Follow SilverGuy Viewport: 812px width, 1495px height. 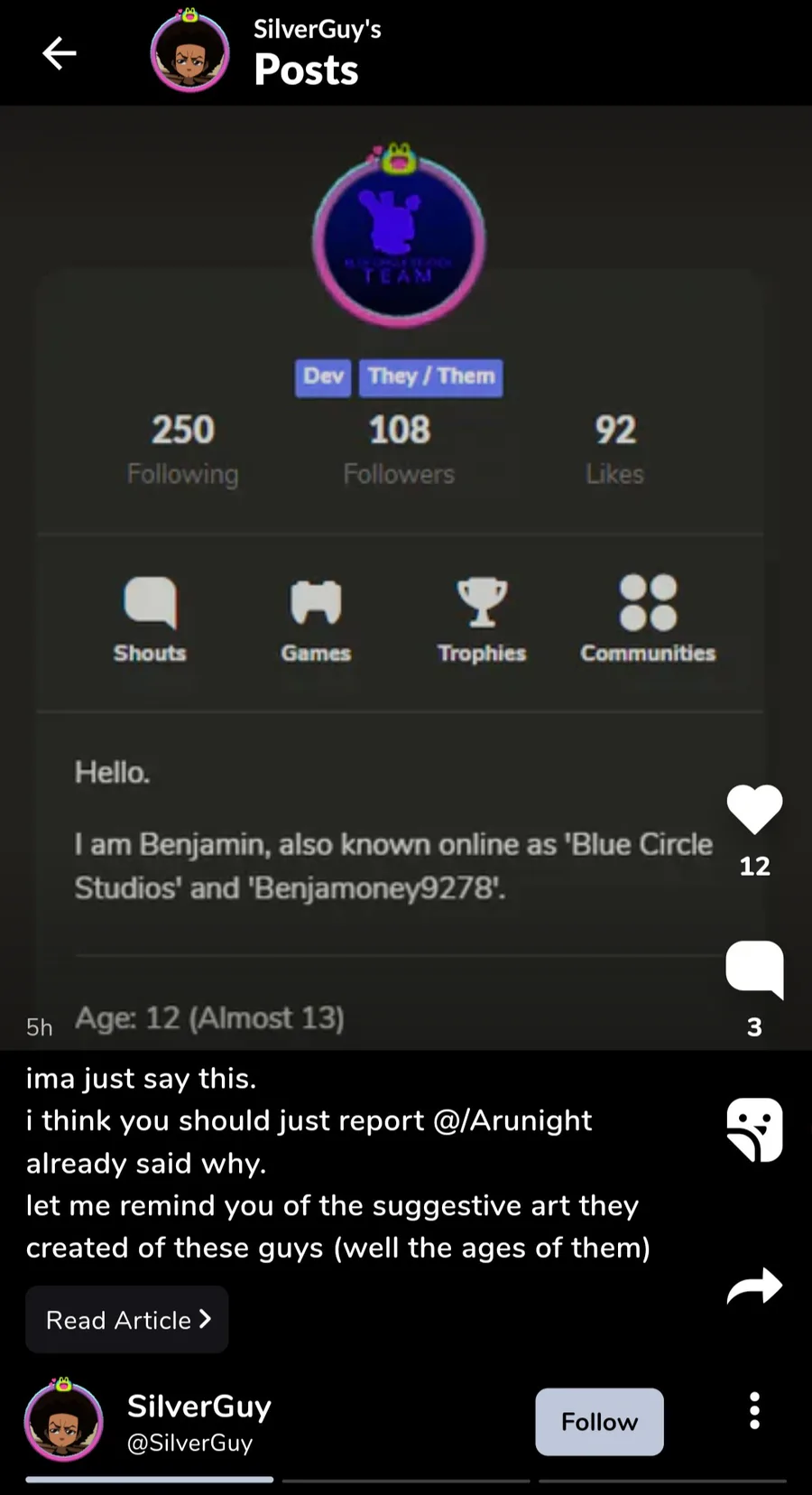tap(599, 1421)
